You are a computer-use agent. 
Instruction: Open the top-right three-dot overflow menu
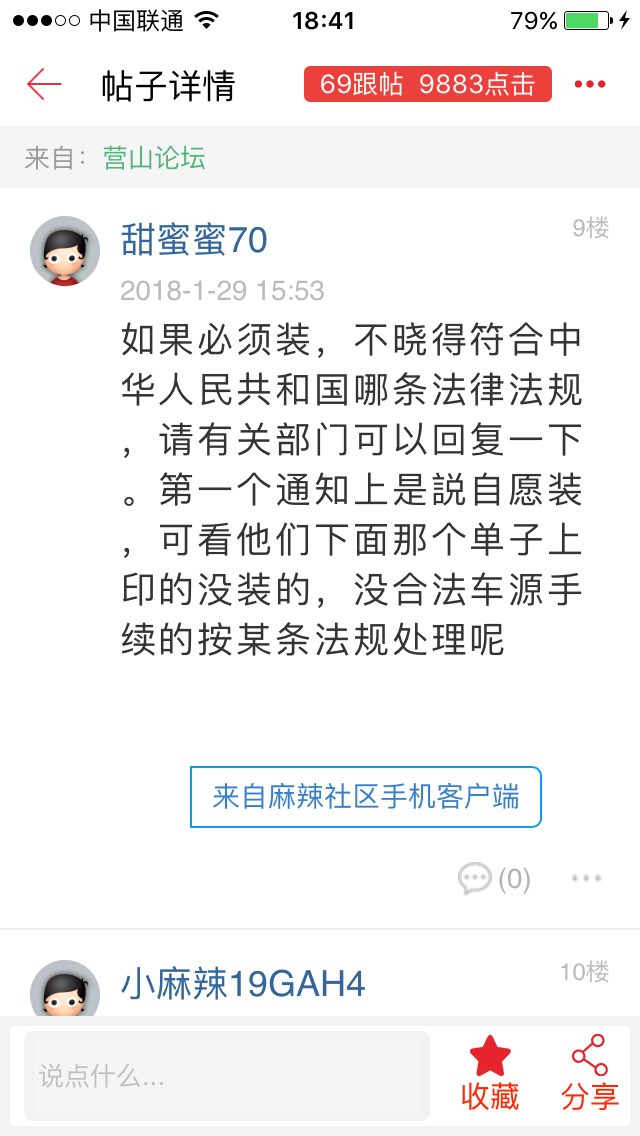(x=590, y=85)
